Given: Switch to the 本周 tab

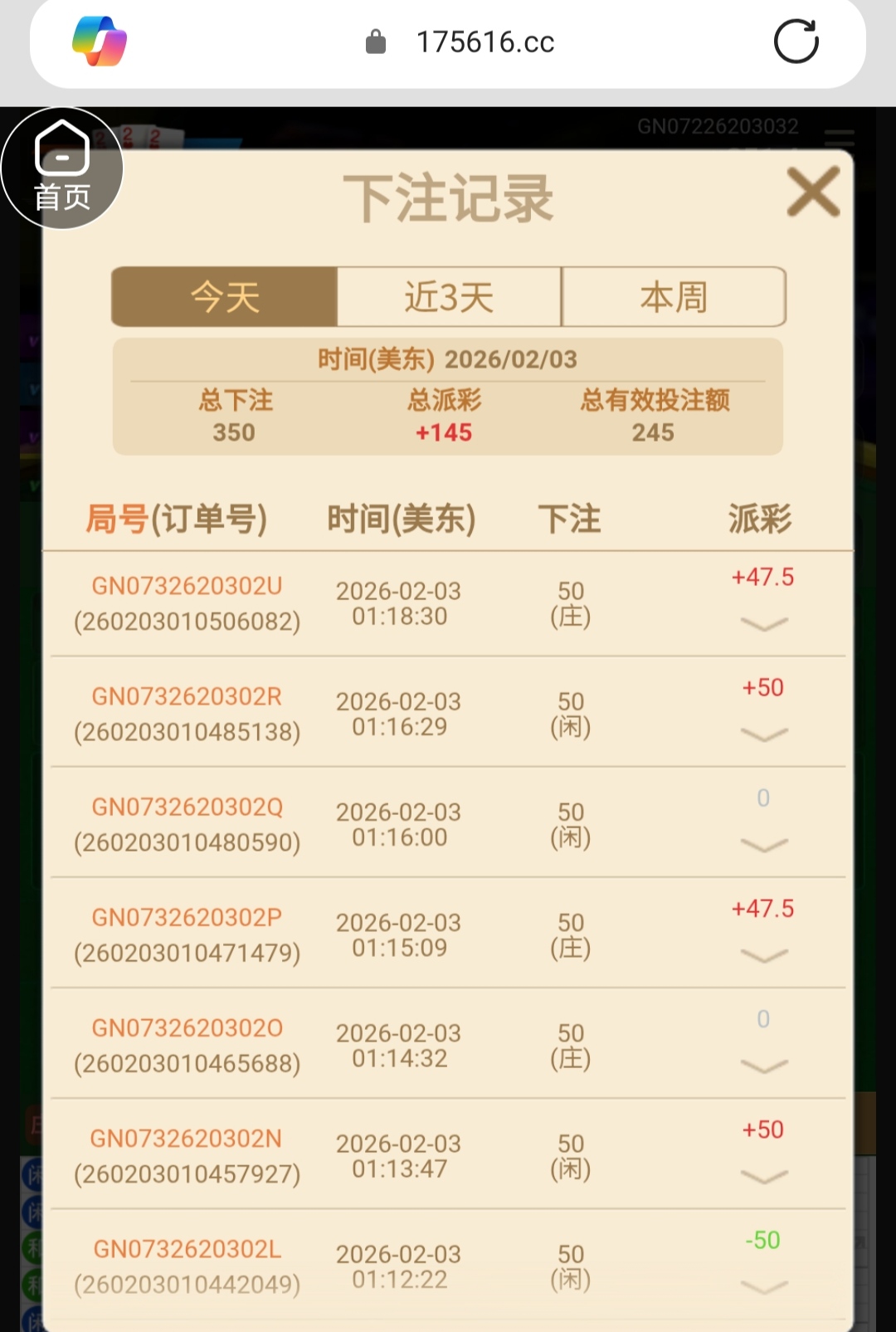Looking at the screenshot, I should pyautogui.click(x=673, y=297).
